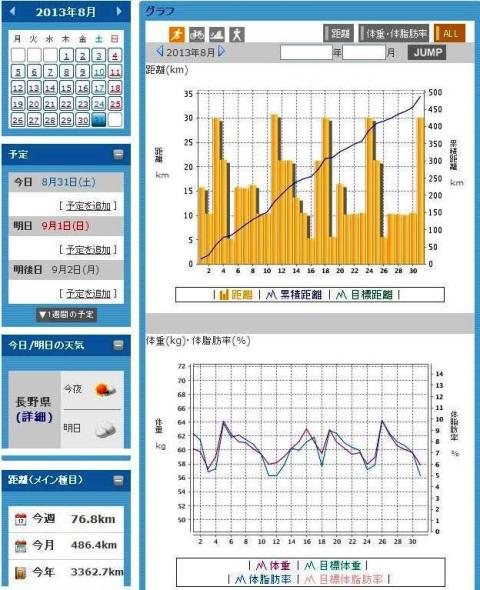Add a schedule for 9月1日
The height and width of the screenshot is (590, 480).
tap(88, 249)
